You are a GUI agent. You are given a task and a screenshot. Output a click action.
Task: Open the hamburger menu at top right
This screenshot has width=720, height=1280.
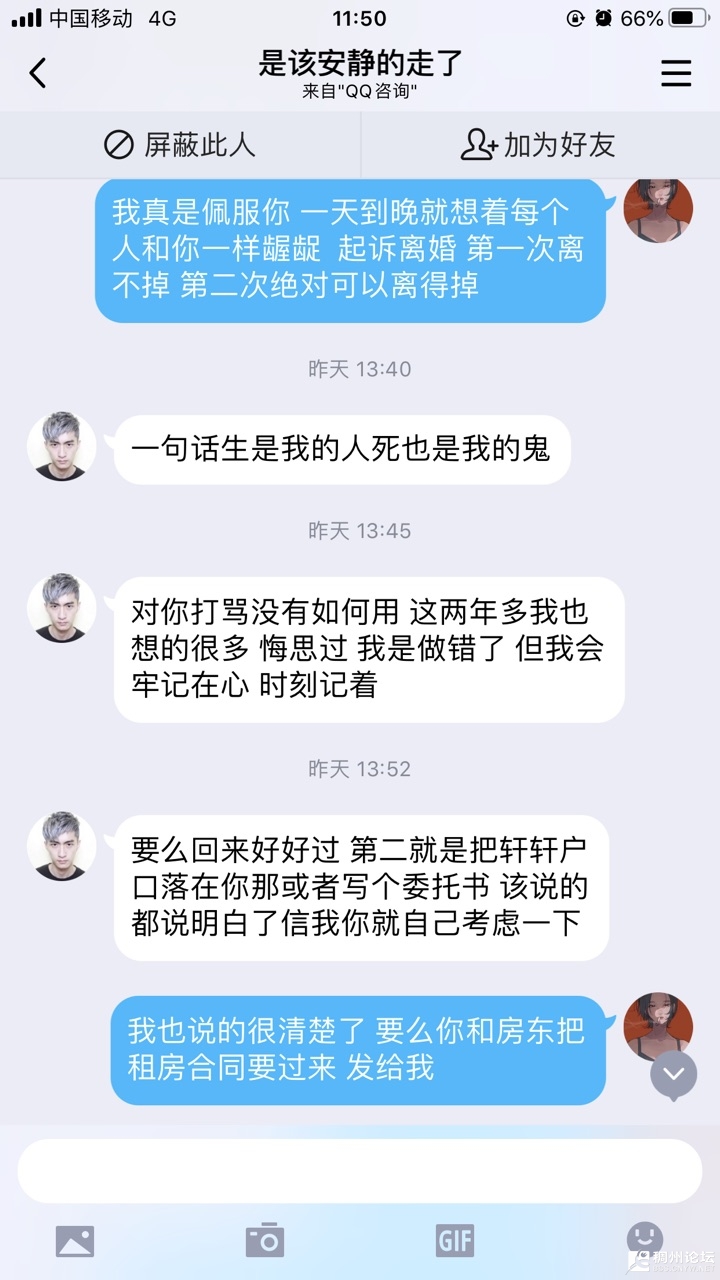[x=677, y=73]
